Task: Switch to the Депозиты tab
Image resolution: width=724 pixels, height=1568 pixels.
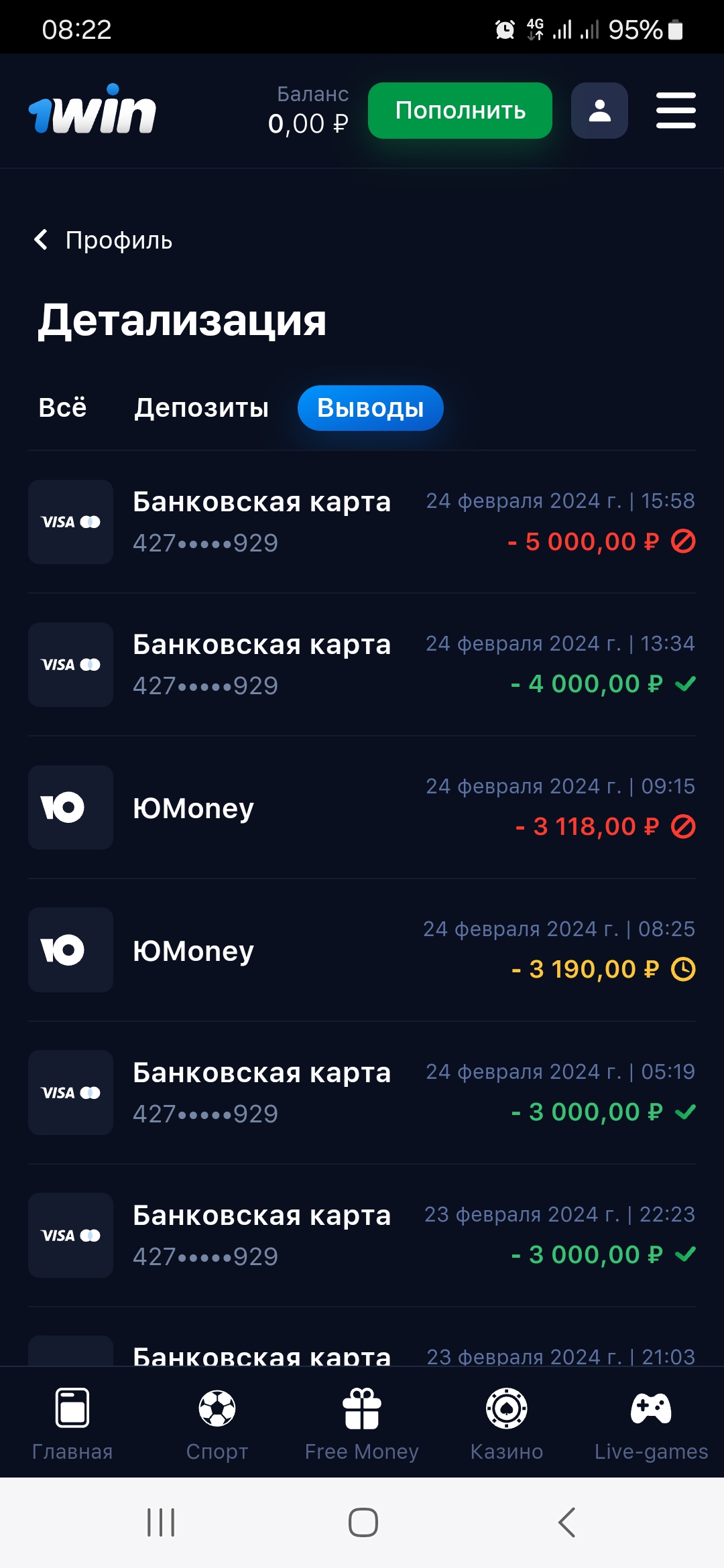Action: pos(201,407)
